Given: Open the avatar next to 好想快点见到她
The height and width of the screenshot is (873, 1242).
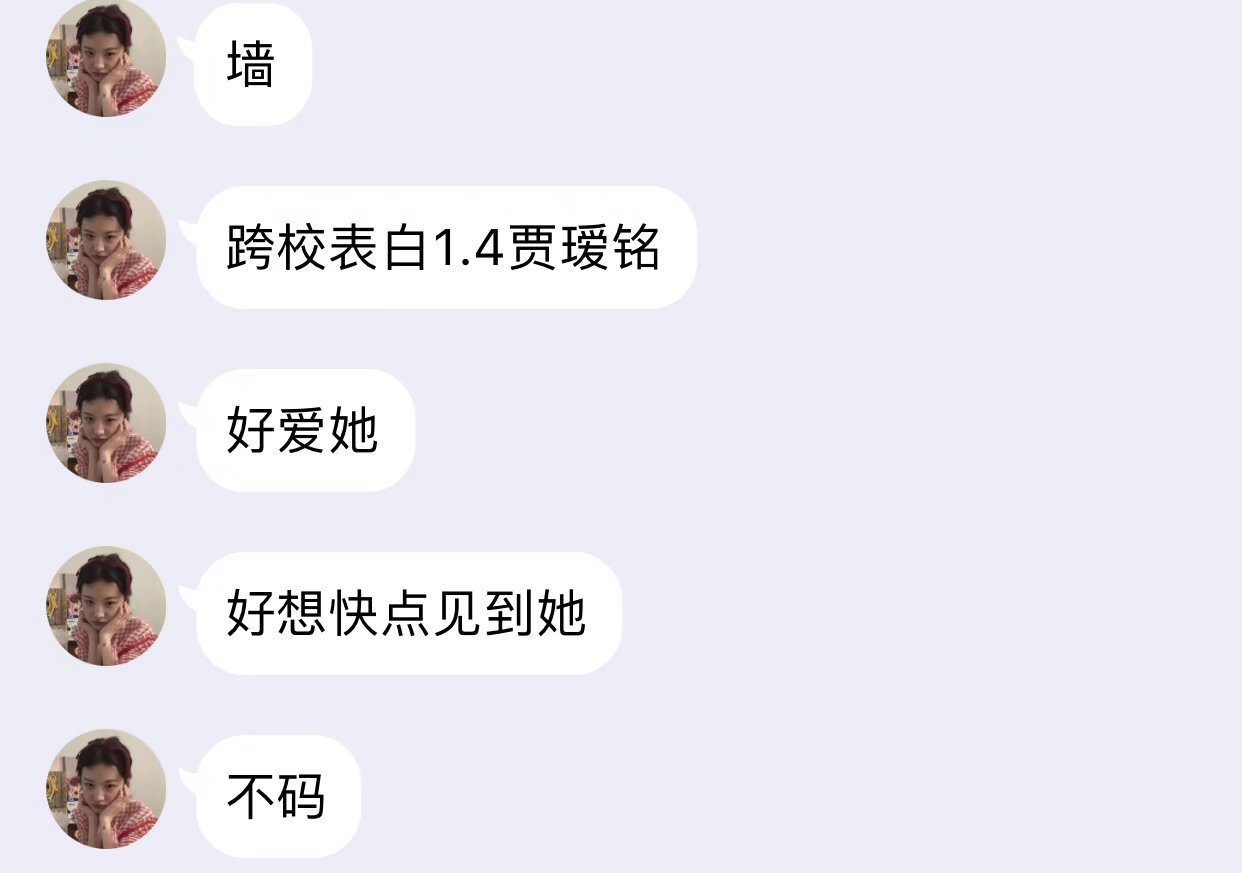Looking at the screenshot, I should [x=105, y=606].
